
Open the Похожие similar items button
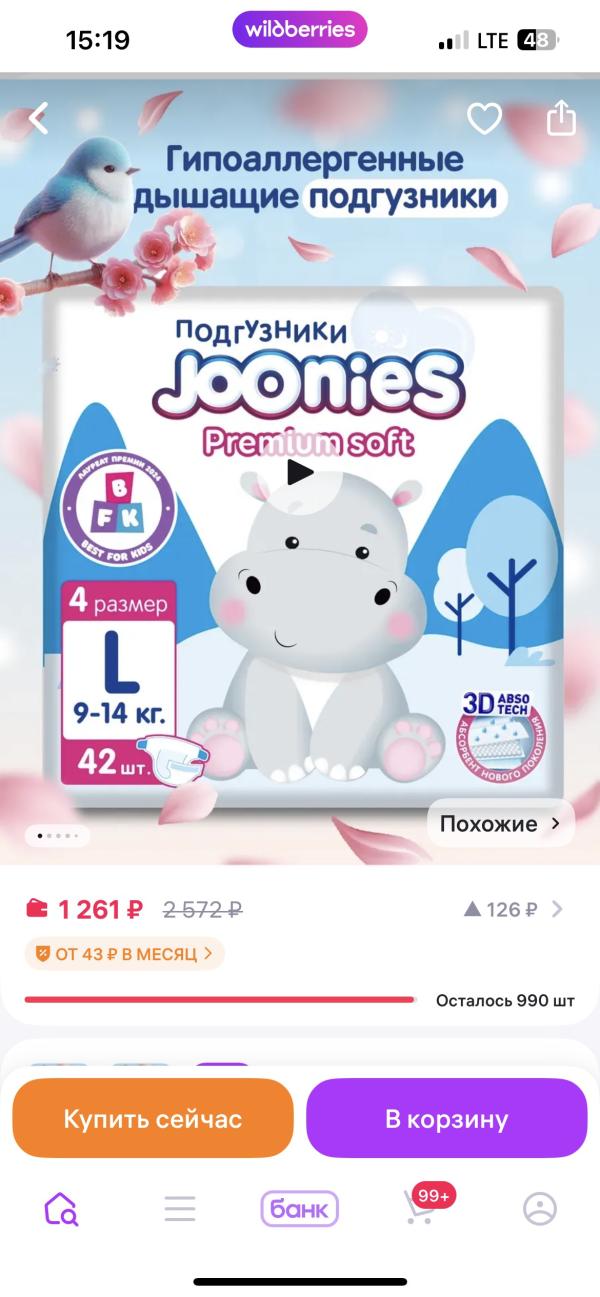click(x=501, y=824)
